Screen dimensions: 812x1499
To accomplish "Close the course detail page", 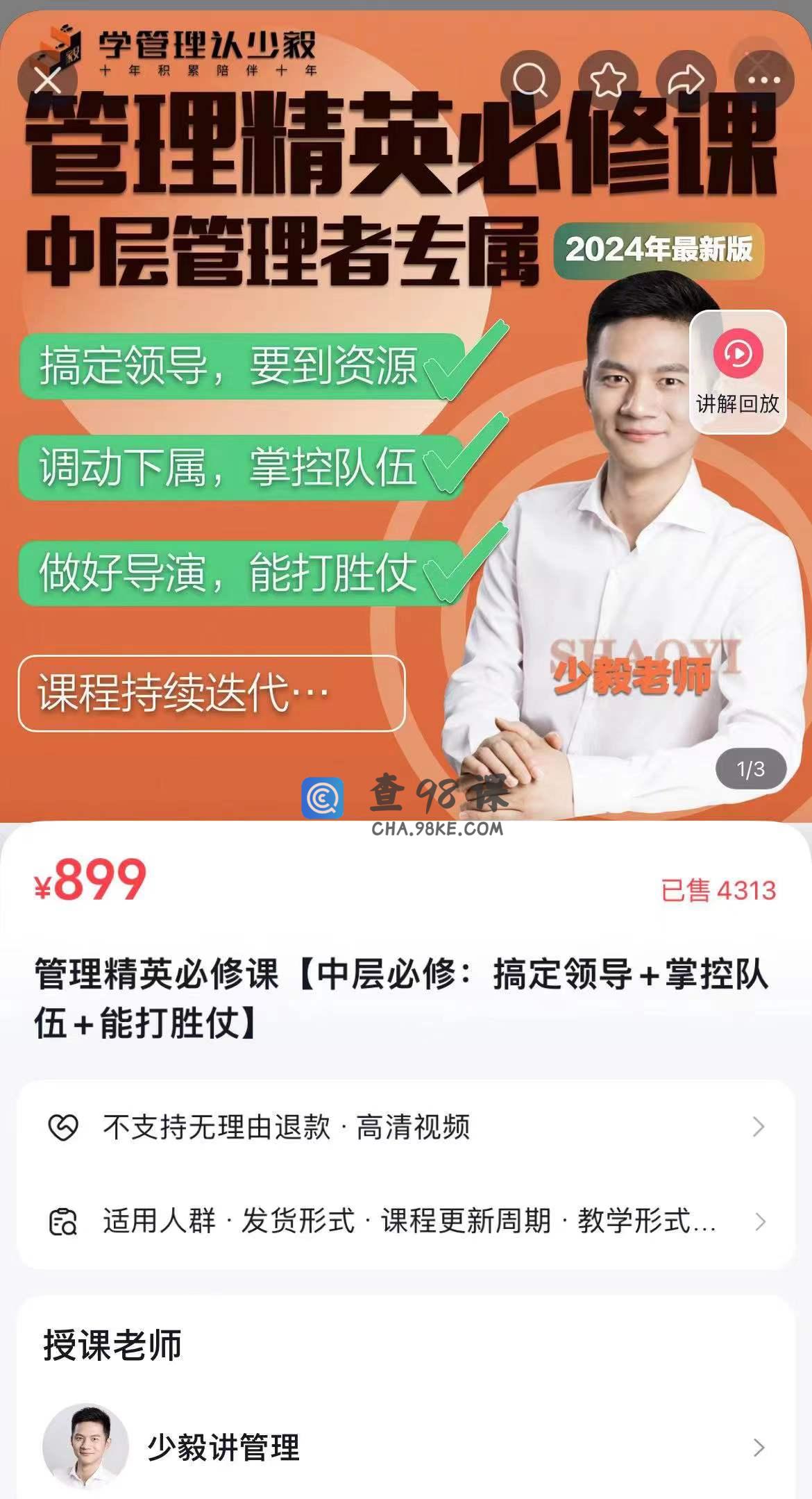I will [47, 81].
